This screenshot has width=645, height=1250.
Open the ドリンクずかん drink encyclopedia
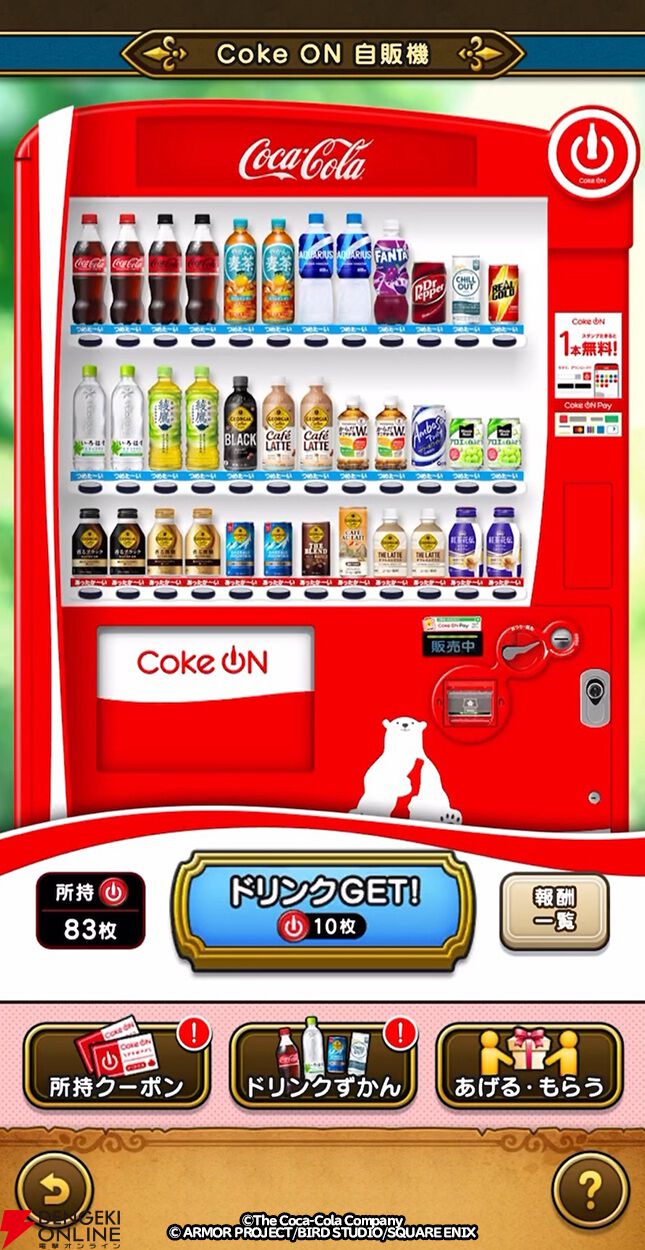[x=323, y=1067]
